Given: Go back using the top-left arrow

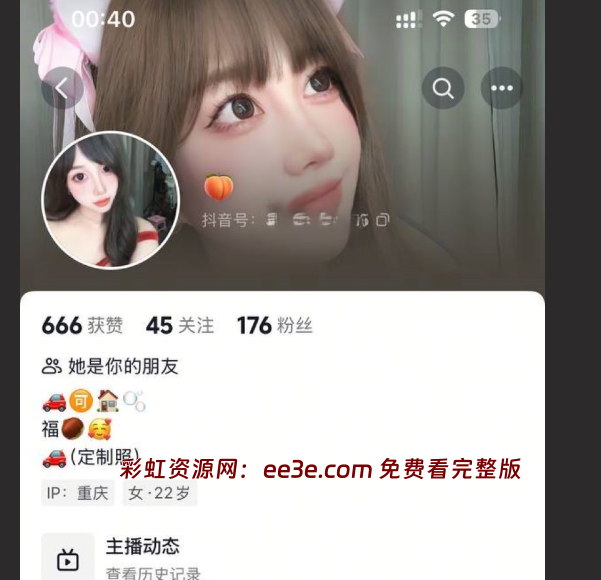Looking at the screenshot, I should click(x=62, y=88).
